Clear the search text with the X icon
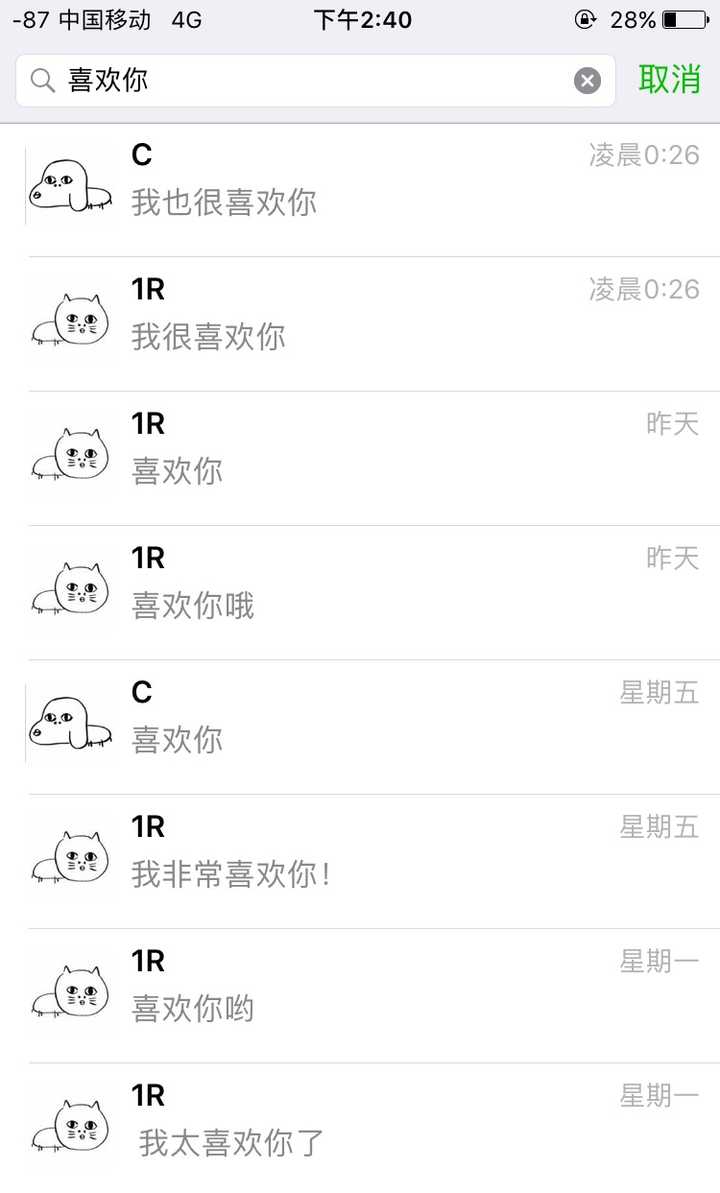Viewport: 720px width, 1193px height. pos(587,81)
